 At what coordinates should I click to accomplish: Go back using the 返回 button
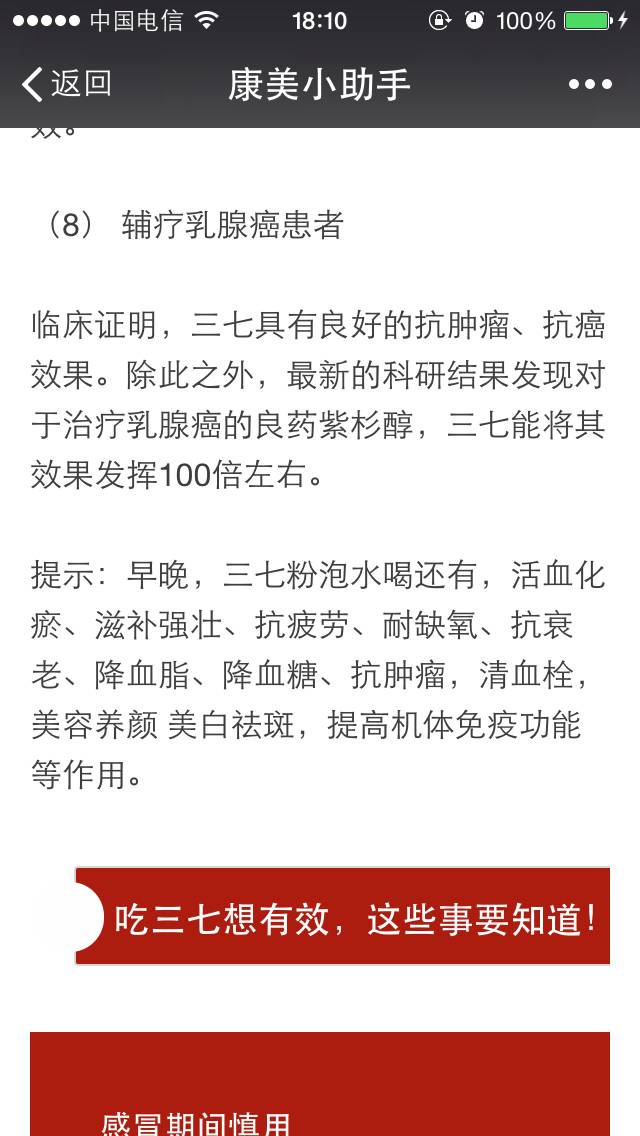point(66,84)
